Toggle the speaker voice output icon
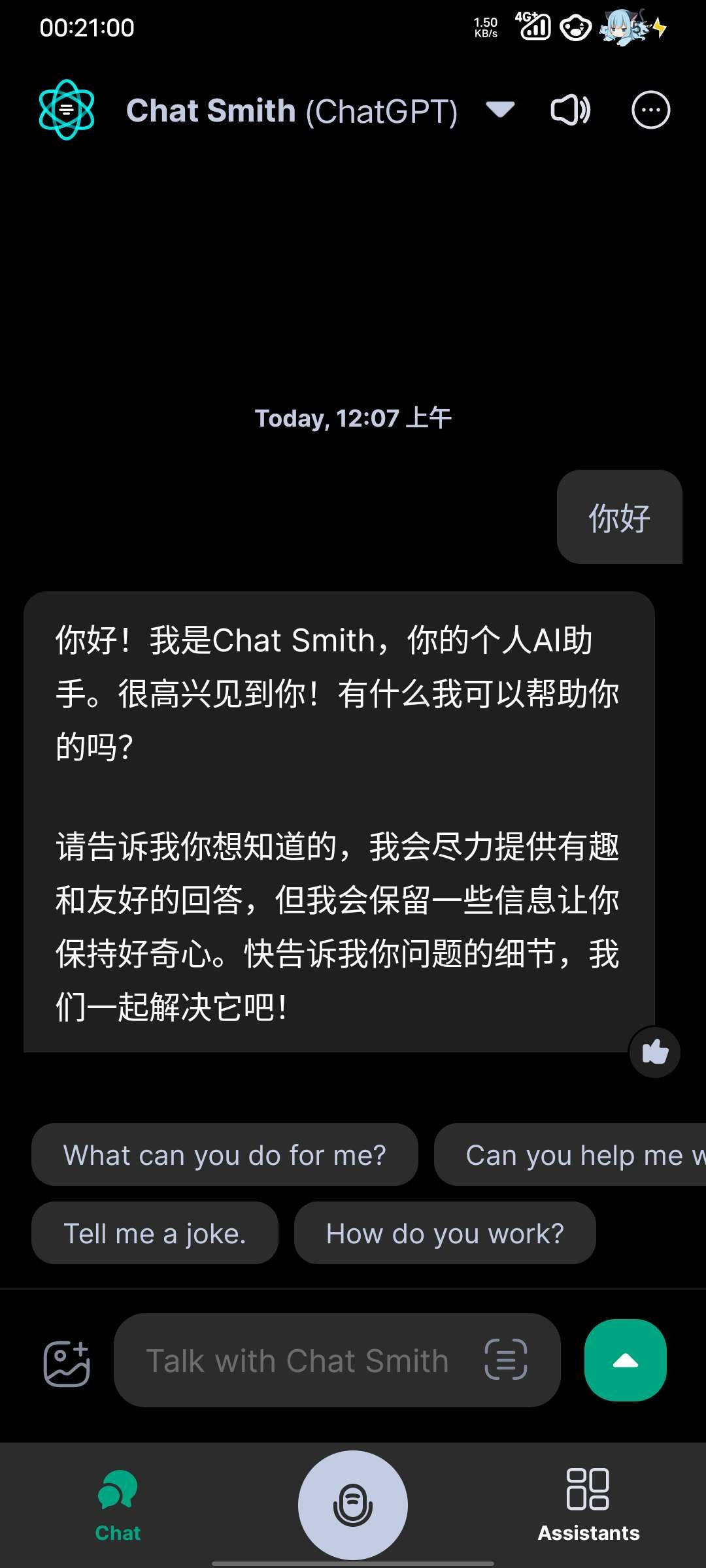Viewport: 706px width, 1568px height. click(x=570, y=110)
